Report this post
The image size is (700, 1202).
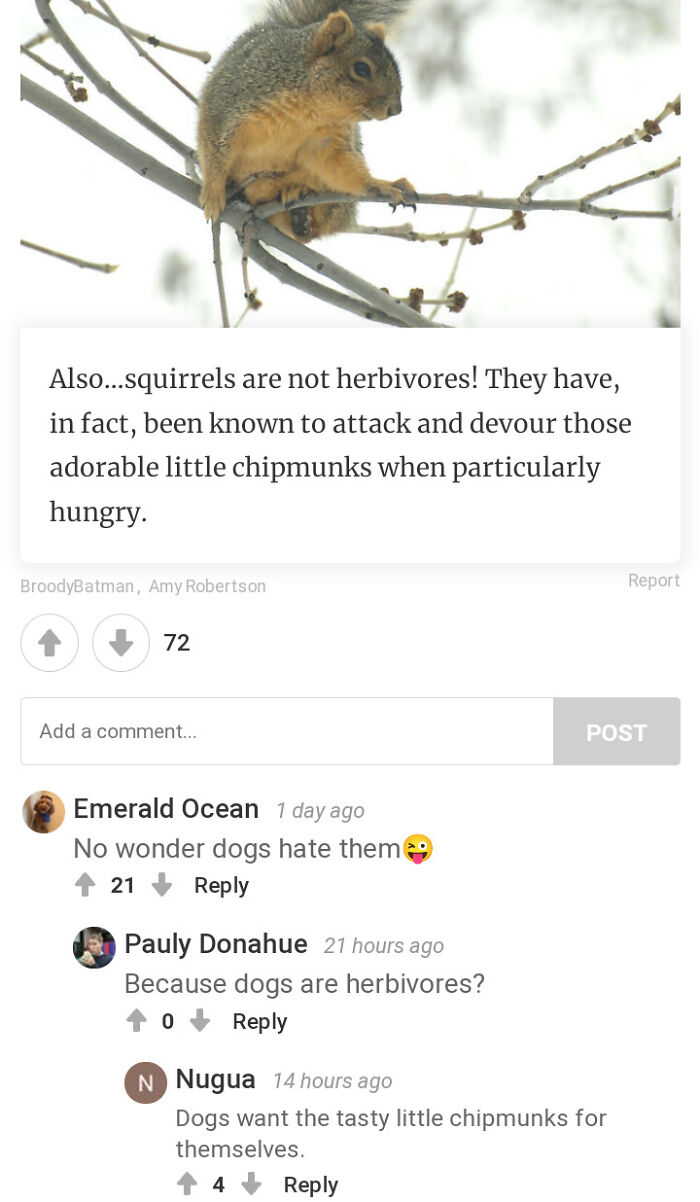click(653, 580)
